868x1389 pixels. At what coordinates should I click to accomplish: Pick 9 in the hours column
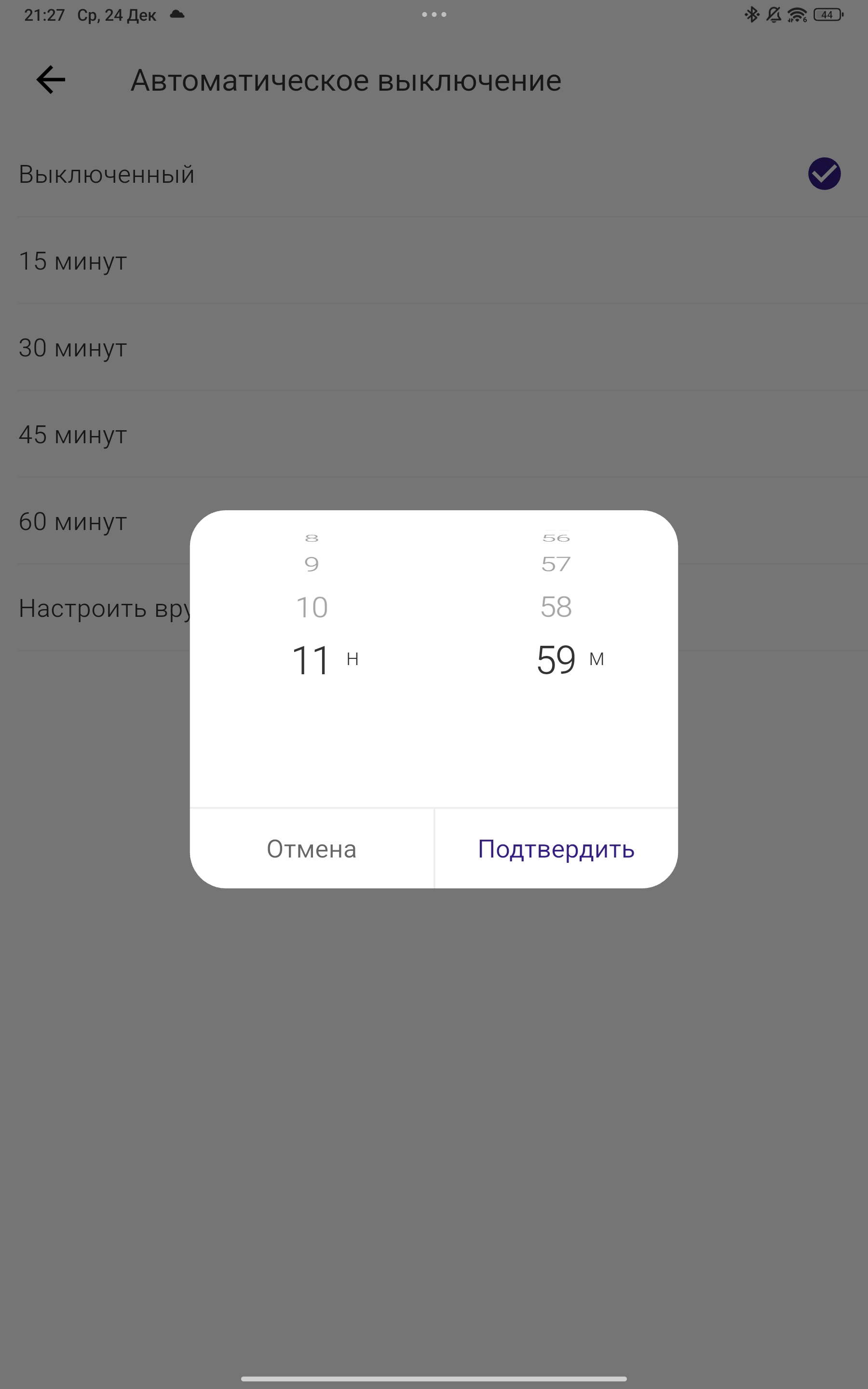[x=312, y=564]
